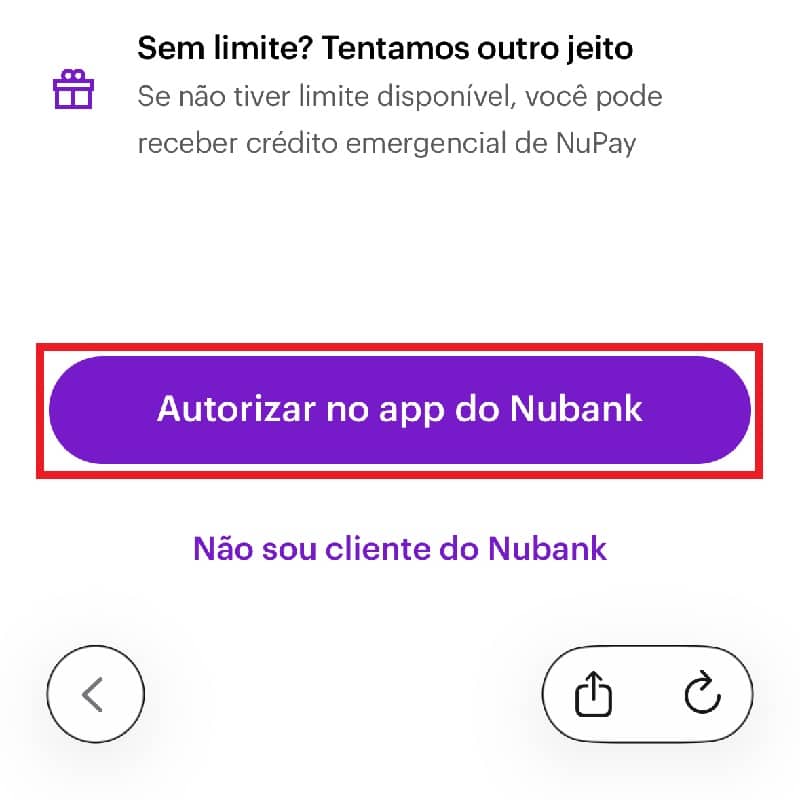800x800 pixels.
Task: Reload the page
Action: [703, 693]
